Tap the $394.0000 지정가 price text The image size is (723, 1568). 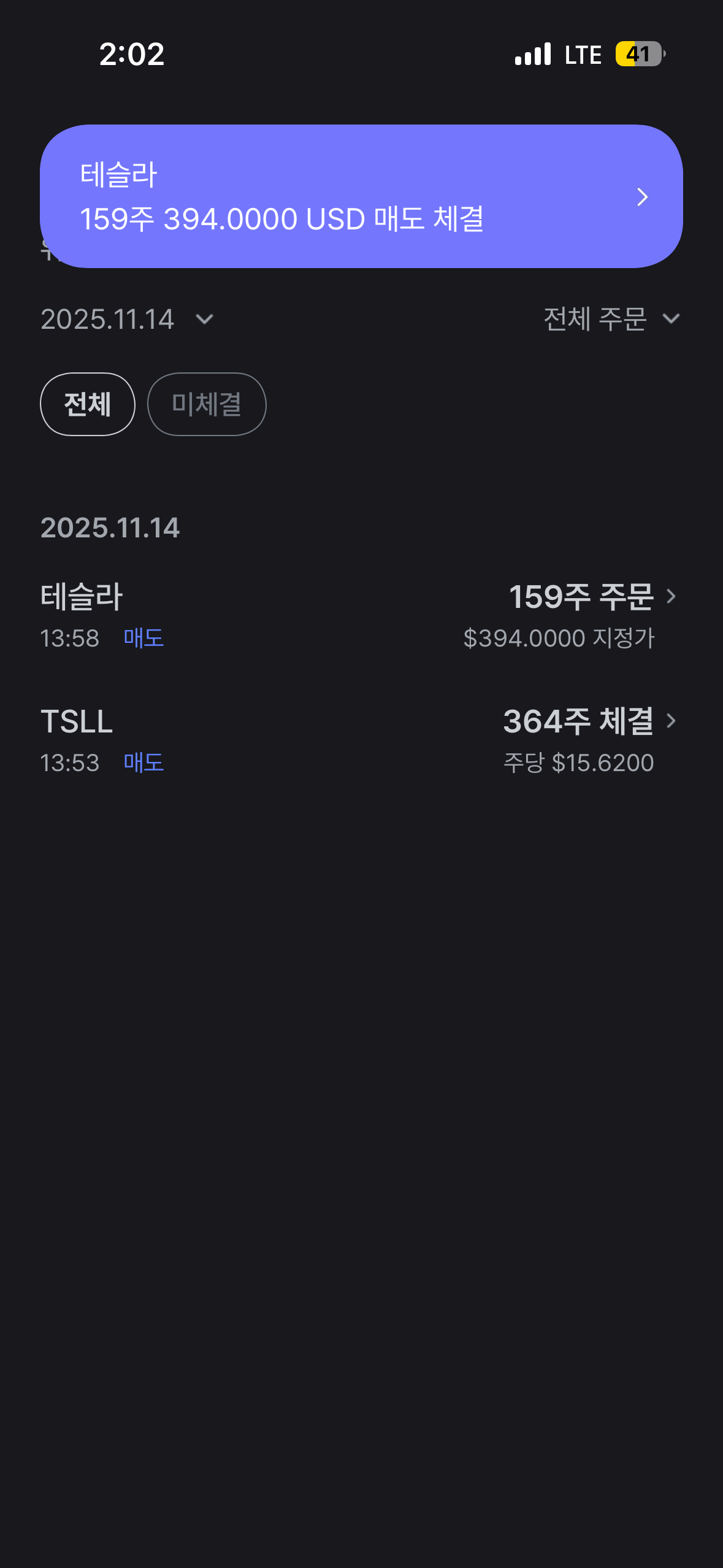(560, 638)
